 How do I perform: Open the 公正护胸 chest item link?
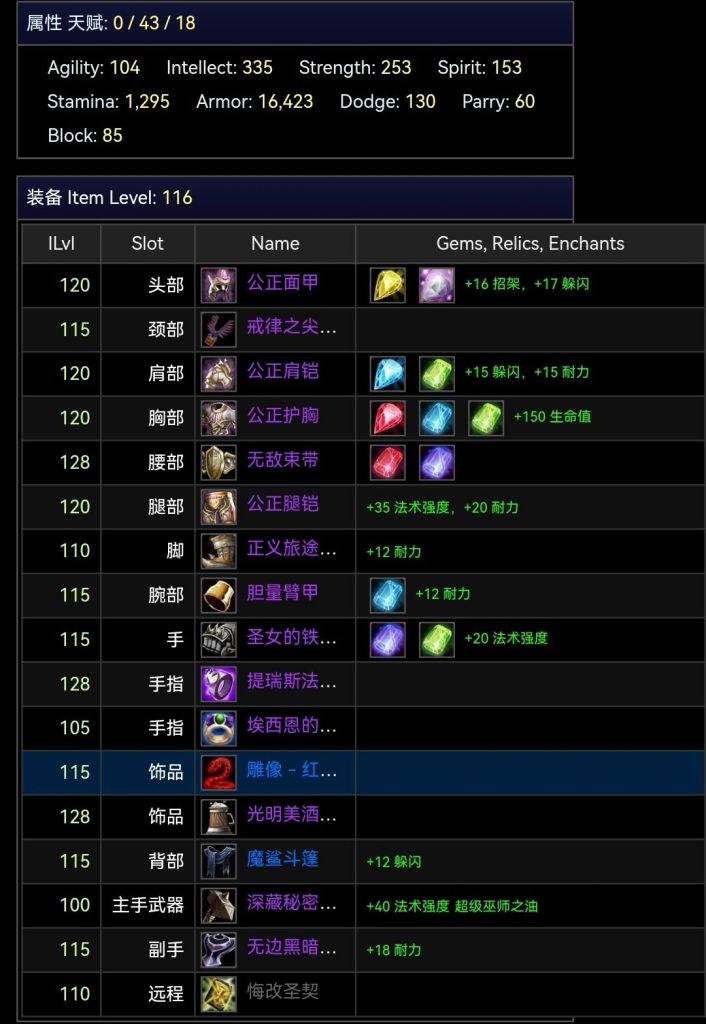click(x=282, y=416)
